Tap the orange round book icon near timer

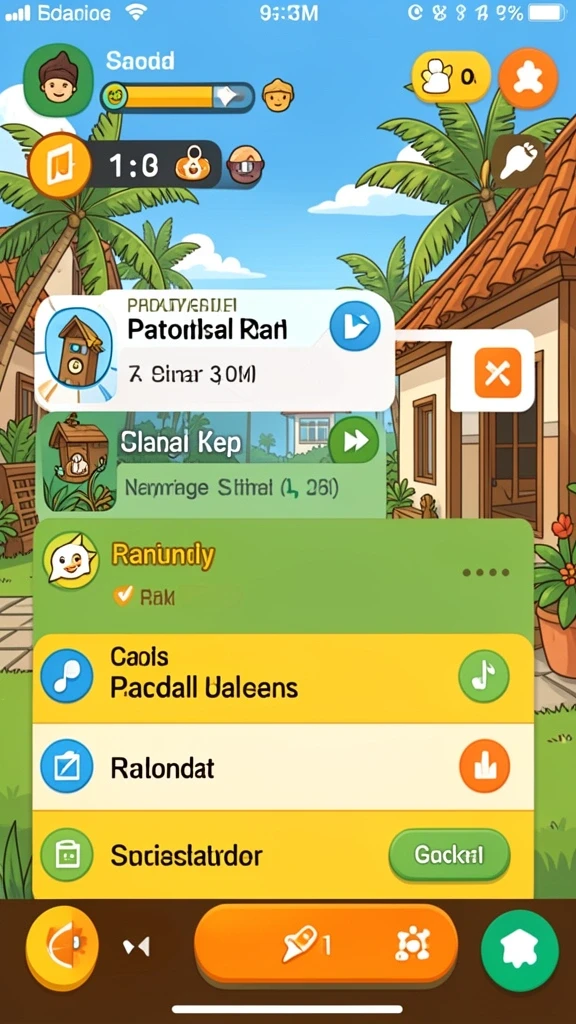59,166
